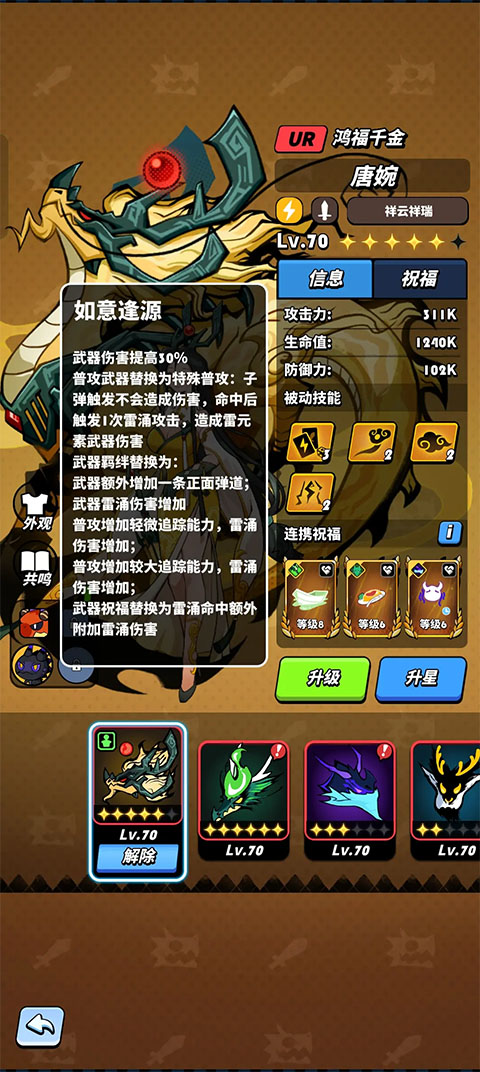This screenshot has width=480, height=1072.
Task: Go back with the arrow button
Action: [x=40, y=1026]
